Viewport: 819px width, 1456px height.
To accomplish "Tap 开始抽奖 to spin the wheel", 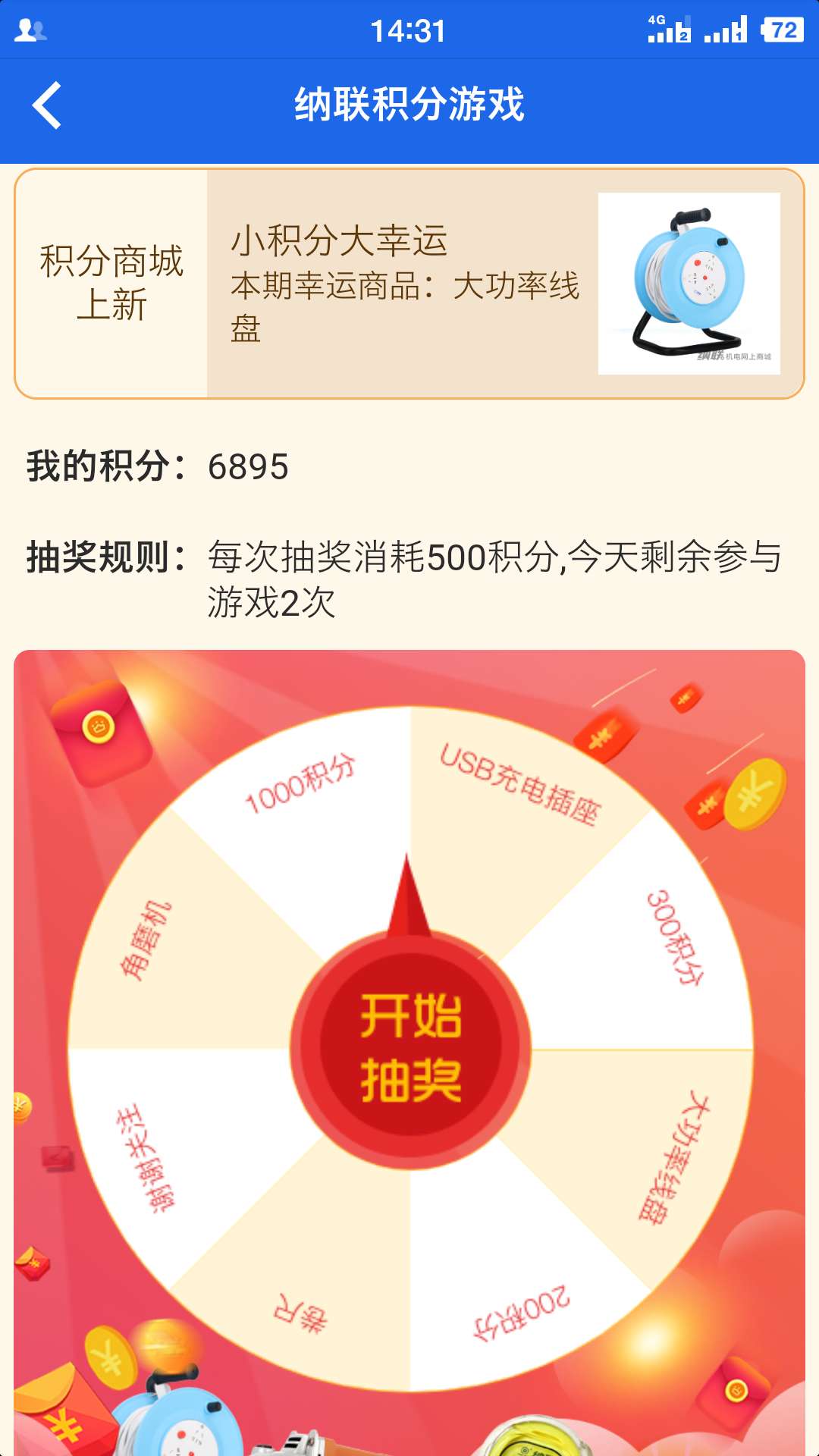I will [x=410, y=1049].
